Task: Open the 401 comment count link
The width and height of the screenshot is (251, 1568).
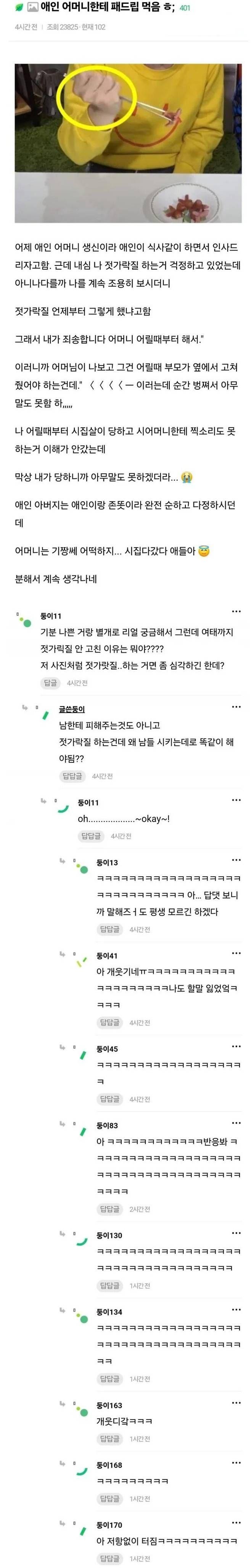Action: [185, 8]
